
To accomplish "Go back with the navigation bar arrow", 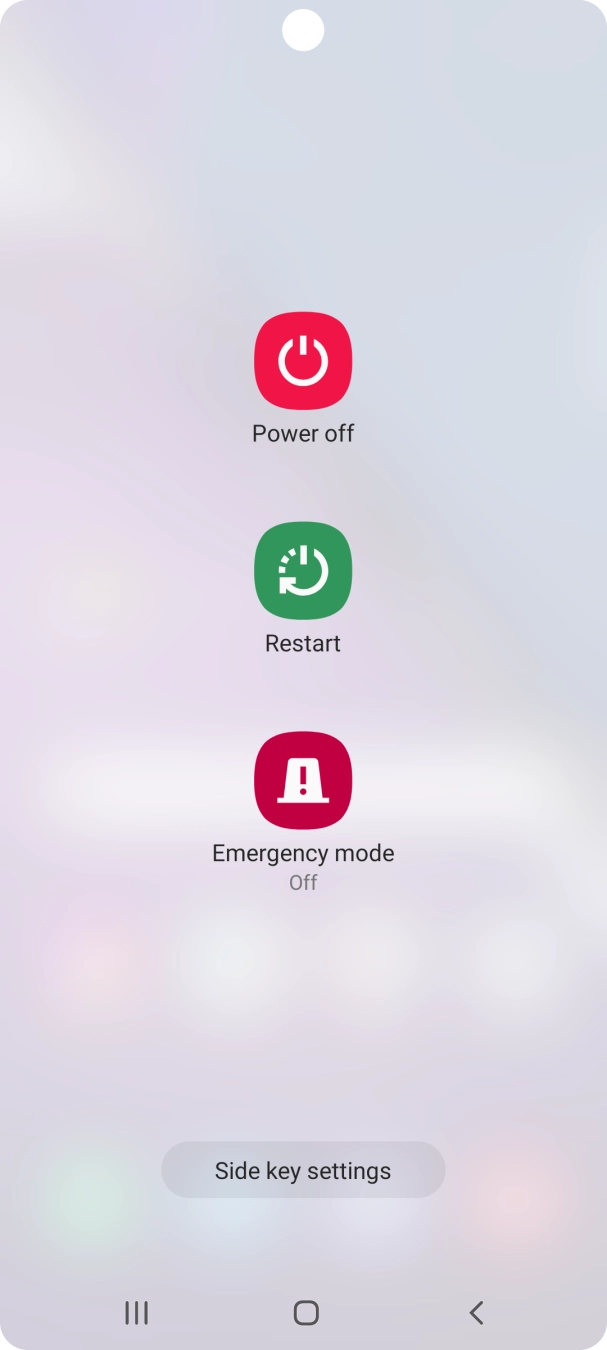I will coord(476,1312).
